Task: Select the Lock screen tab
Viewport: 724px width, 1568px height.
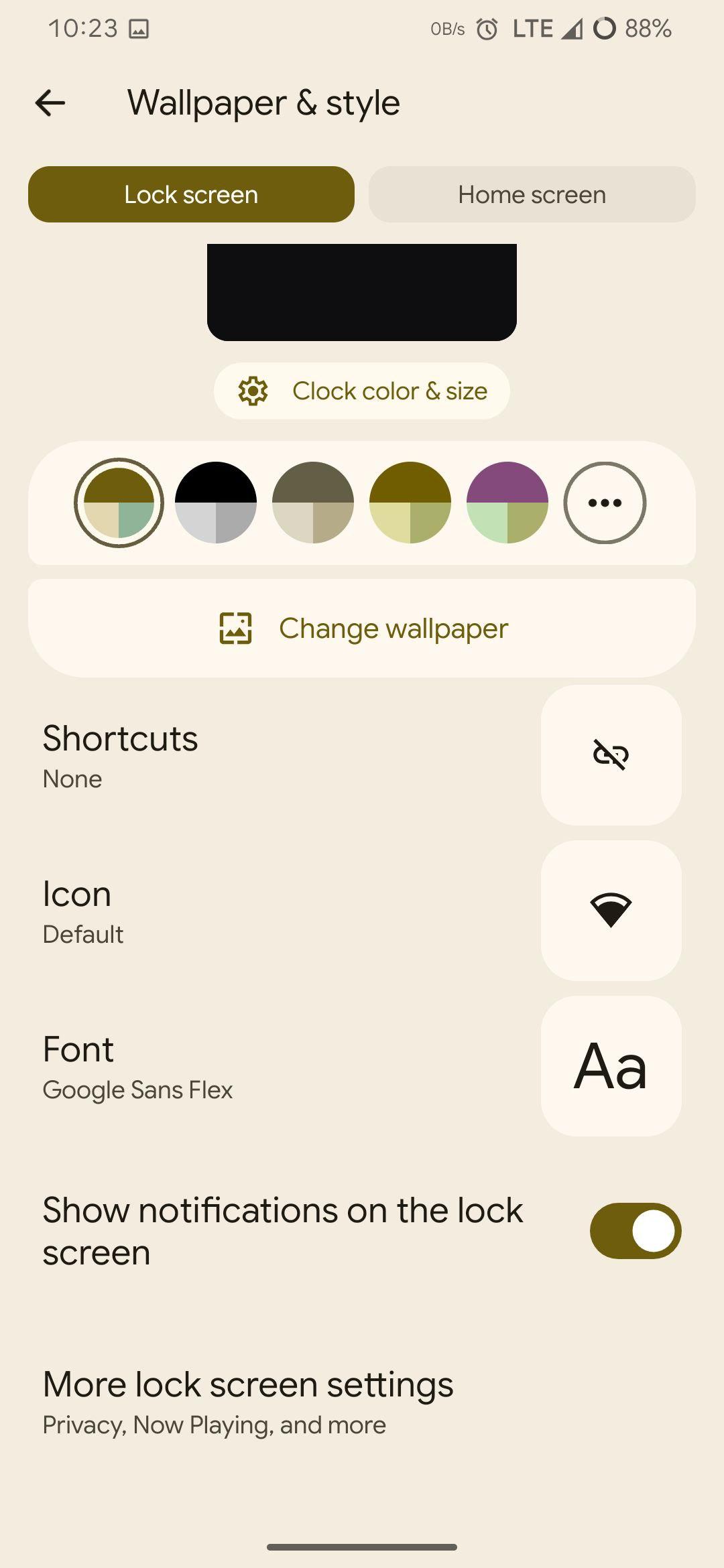Action: tap(191, 194)
